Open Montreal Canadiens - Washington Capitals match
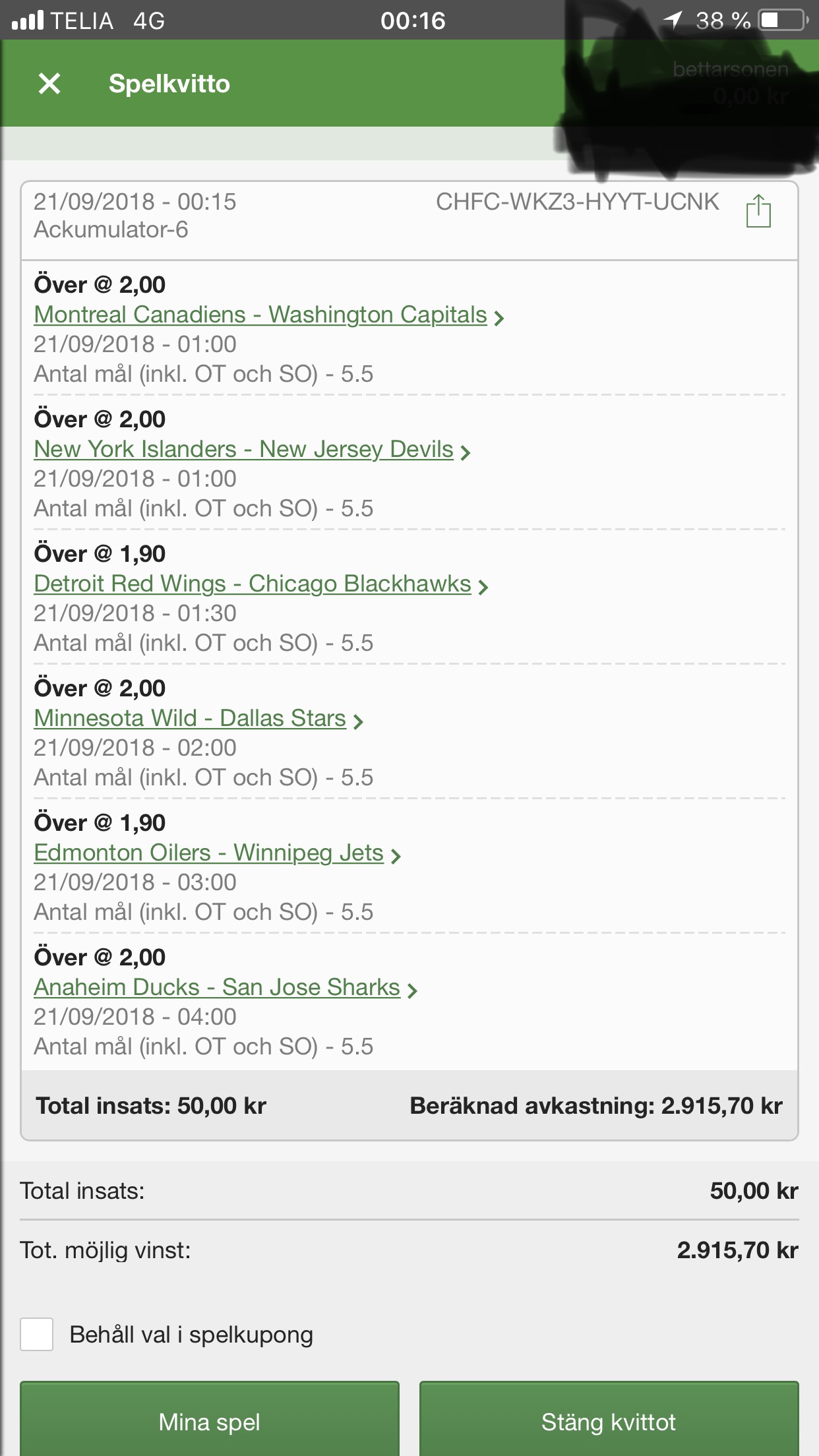 [x=268, y=315]
